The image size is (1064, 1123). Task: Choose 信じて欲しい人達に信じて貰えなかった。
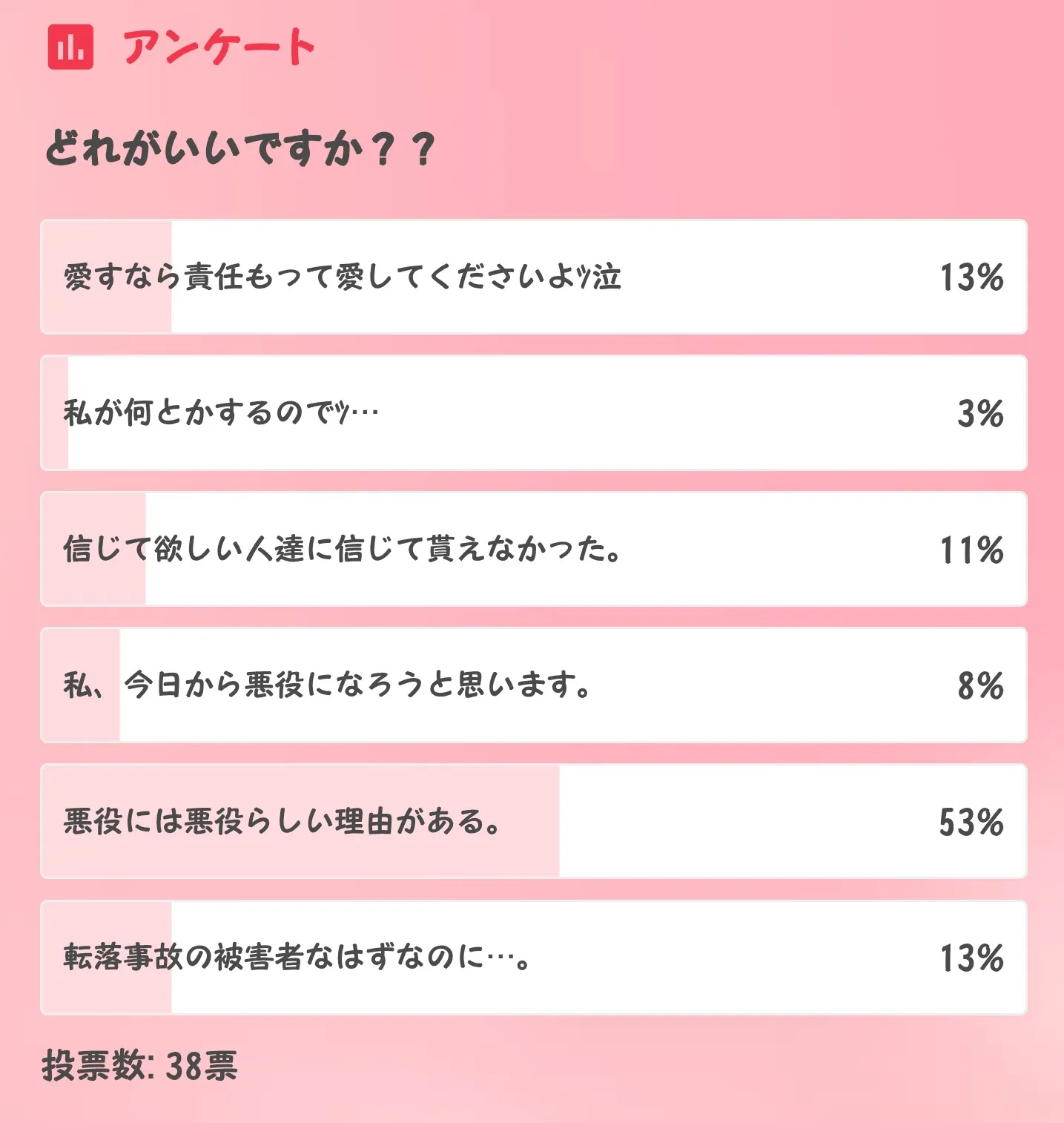(534, 549)
